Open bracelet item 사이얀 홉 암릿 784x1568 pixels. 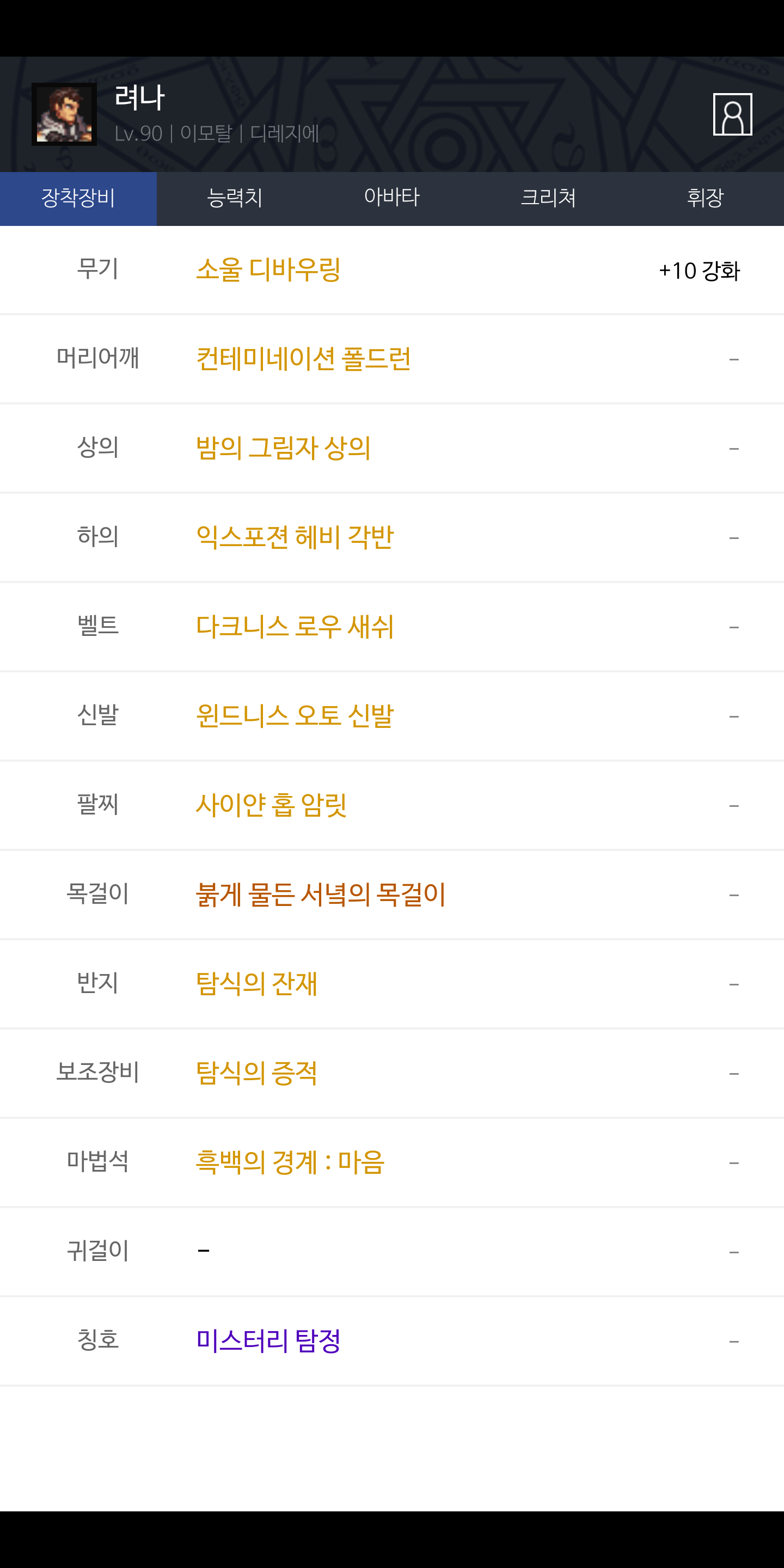pyautogui.click(x=272, y=805)
